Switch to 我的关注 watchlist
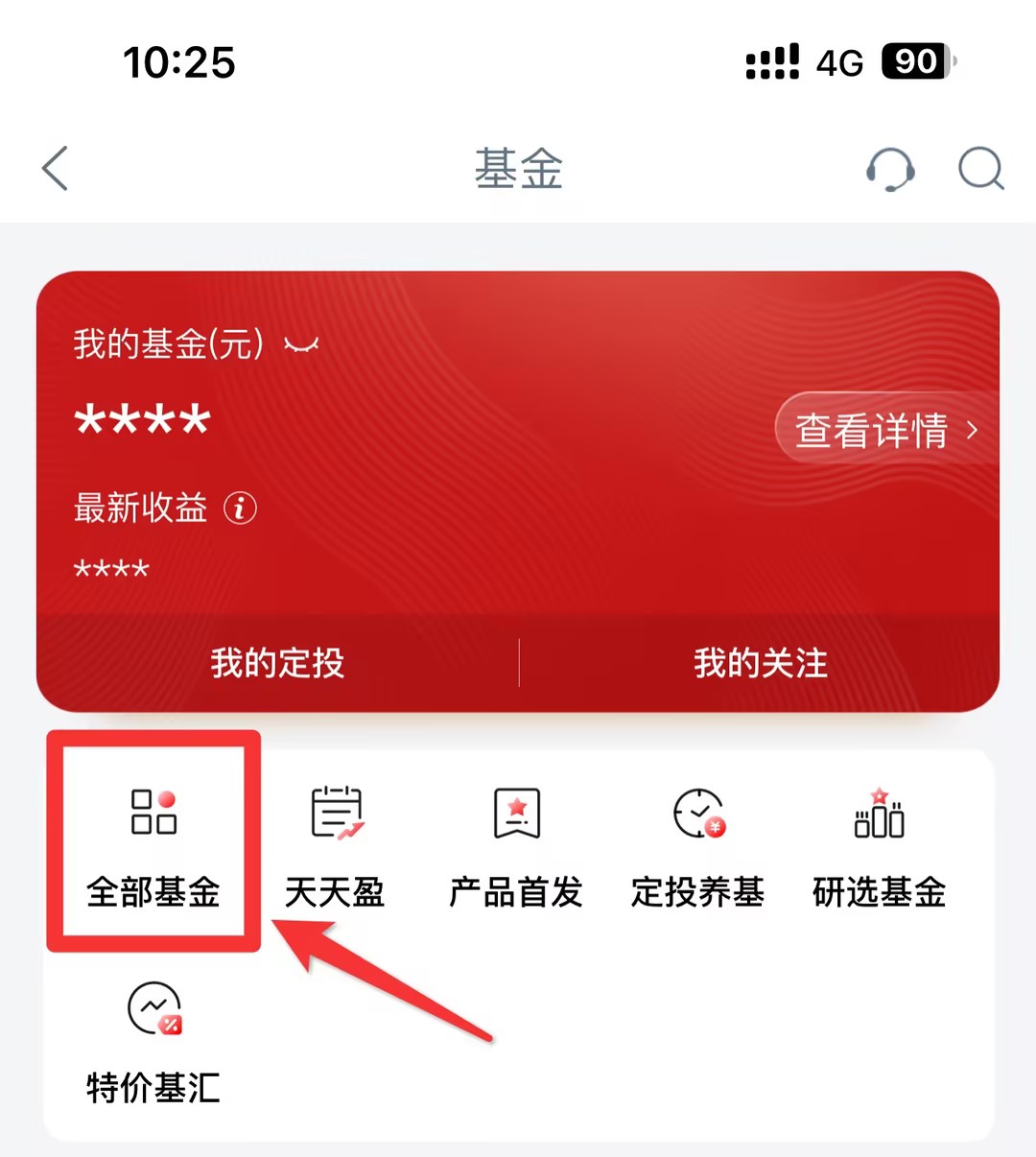This screenshot has width=1036, height=1157. point(758,662)
